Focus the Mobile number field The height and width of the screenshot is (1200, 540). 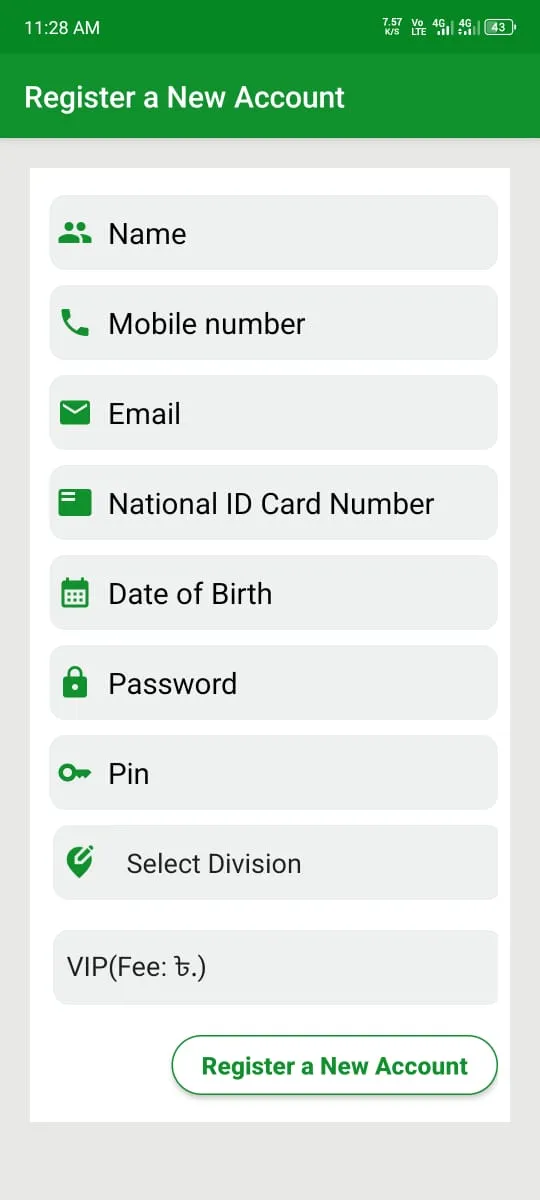point(273,323)
